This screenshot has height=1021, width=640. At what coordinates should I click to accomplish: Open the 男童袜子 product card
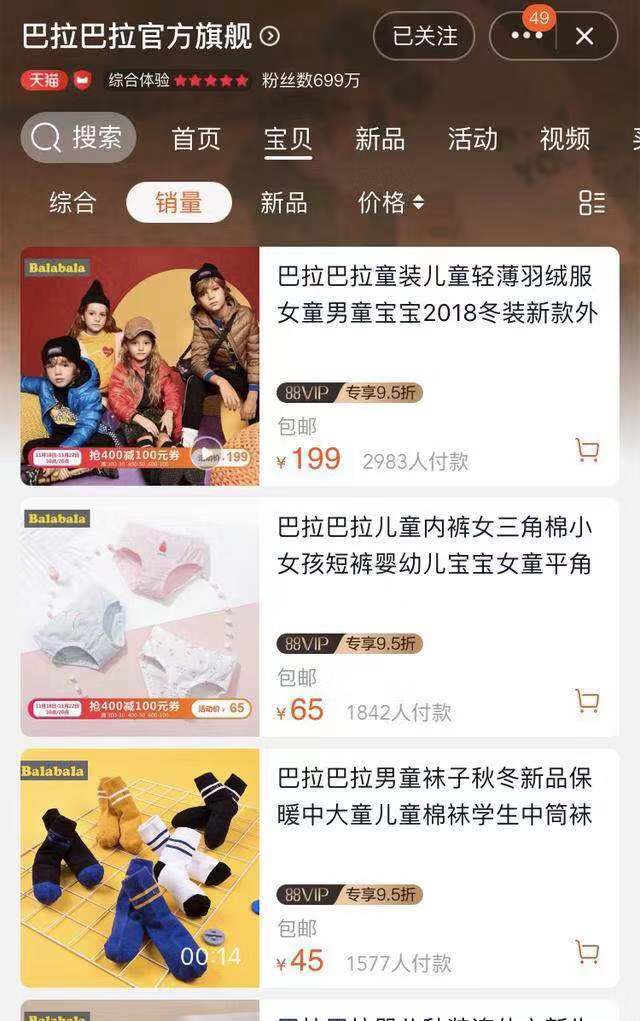click(438, 796)
